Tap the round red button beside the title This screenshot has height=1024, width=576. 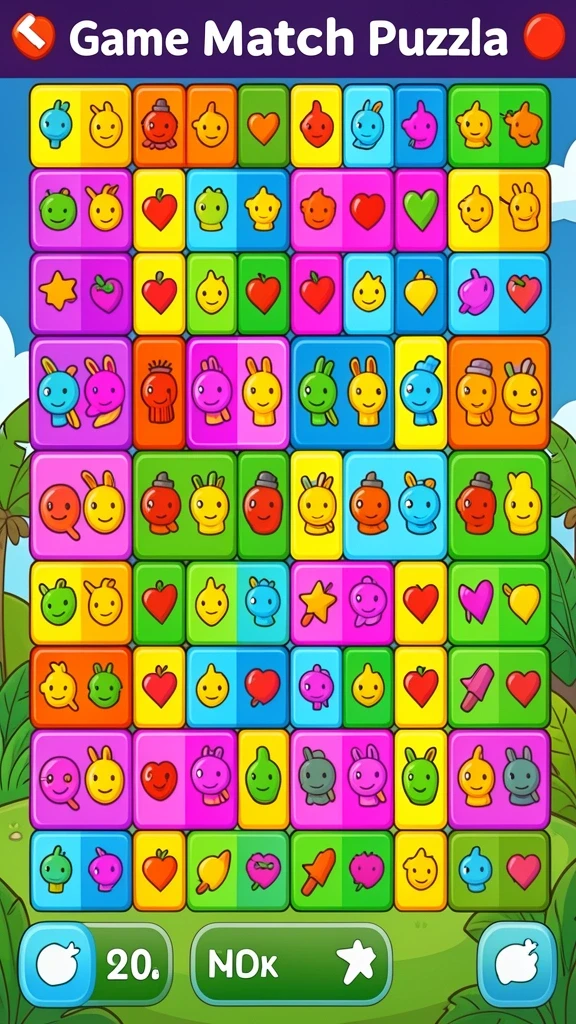coord(544,37)
